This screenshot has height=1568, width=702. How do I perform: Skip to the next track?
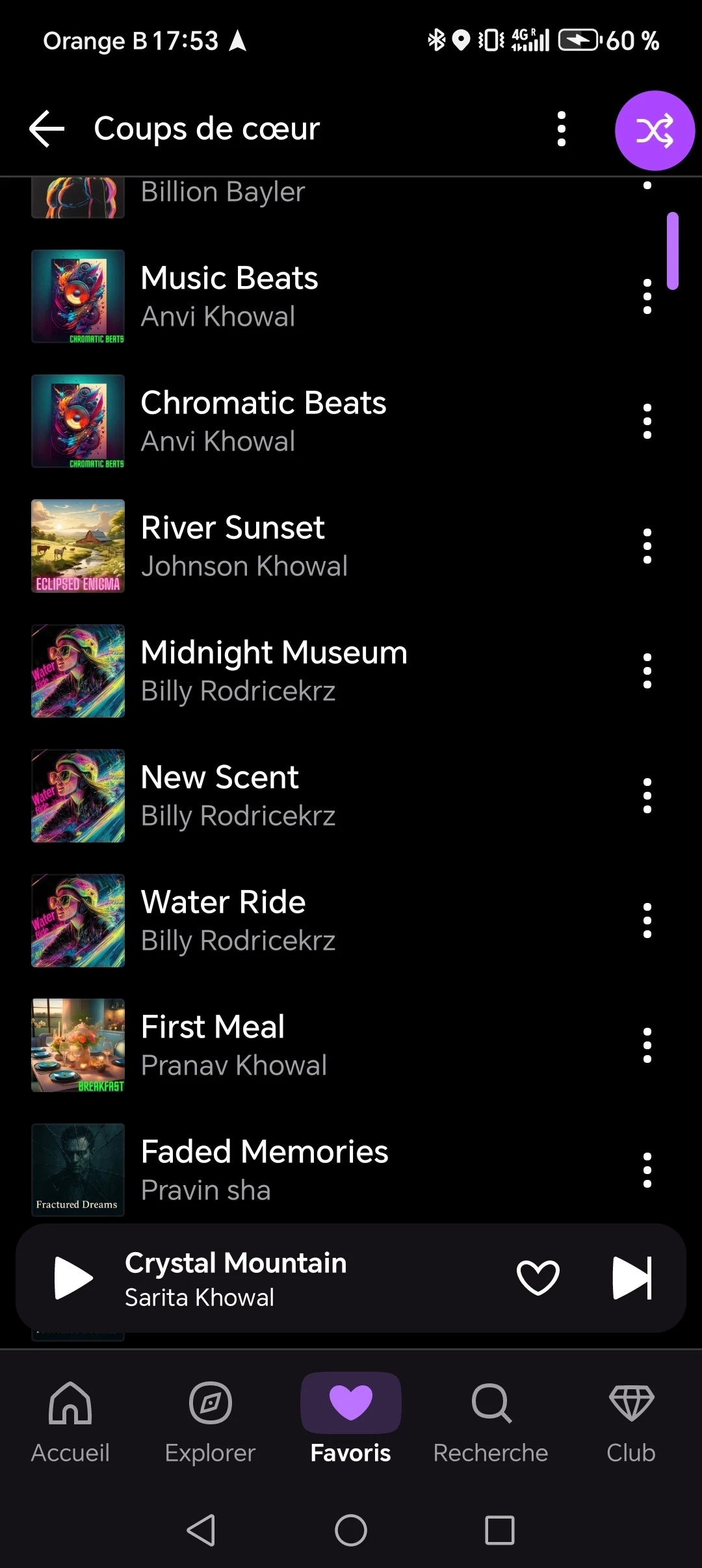coord(632,1278)
